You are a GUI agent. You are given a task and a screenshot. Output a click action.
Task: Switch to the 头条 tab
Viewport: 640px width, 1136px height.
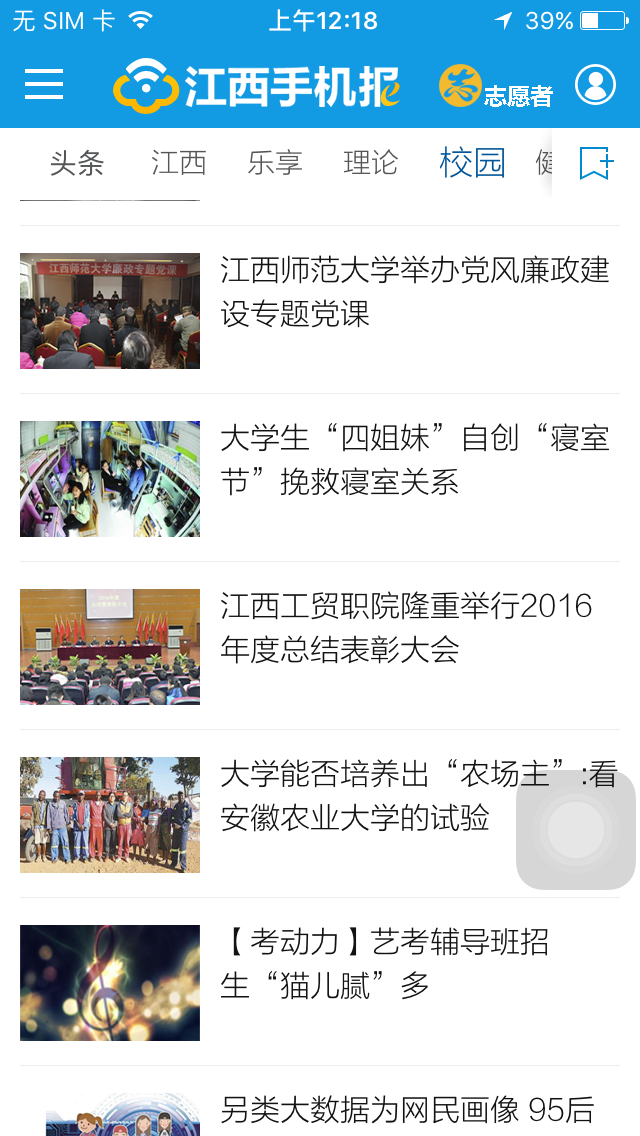[x=76, y=163]
